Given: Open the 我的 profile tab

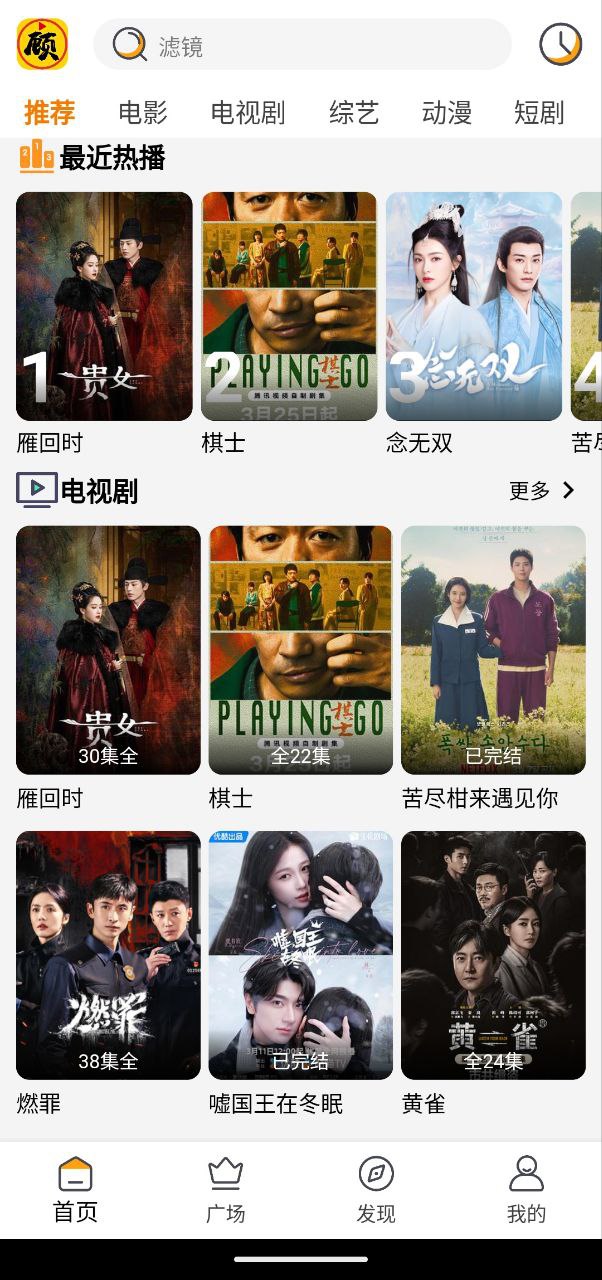Looking at the screenshot, I should coord(526,1190).
